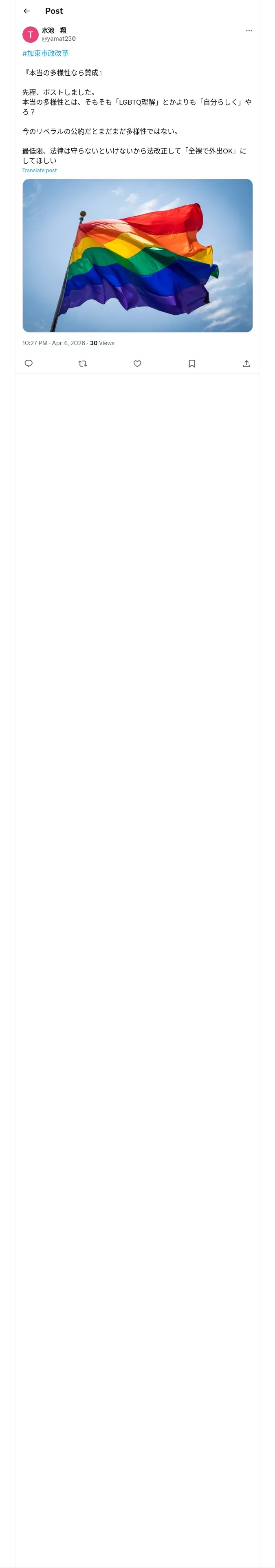
Task: Share this post
Action: coord(246,364)
